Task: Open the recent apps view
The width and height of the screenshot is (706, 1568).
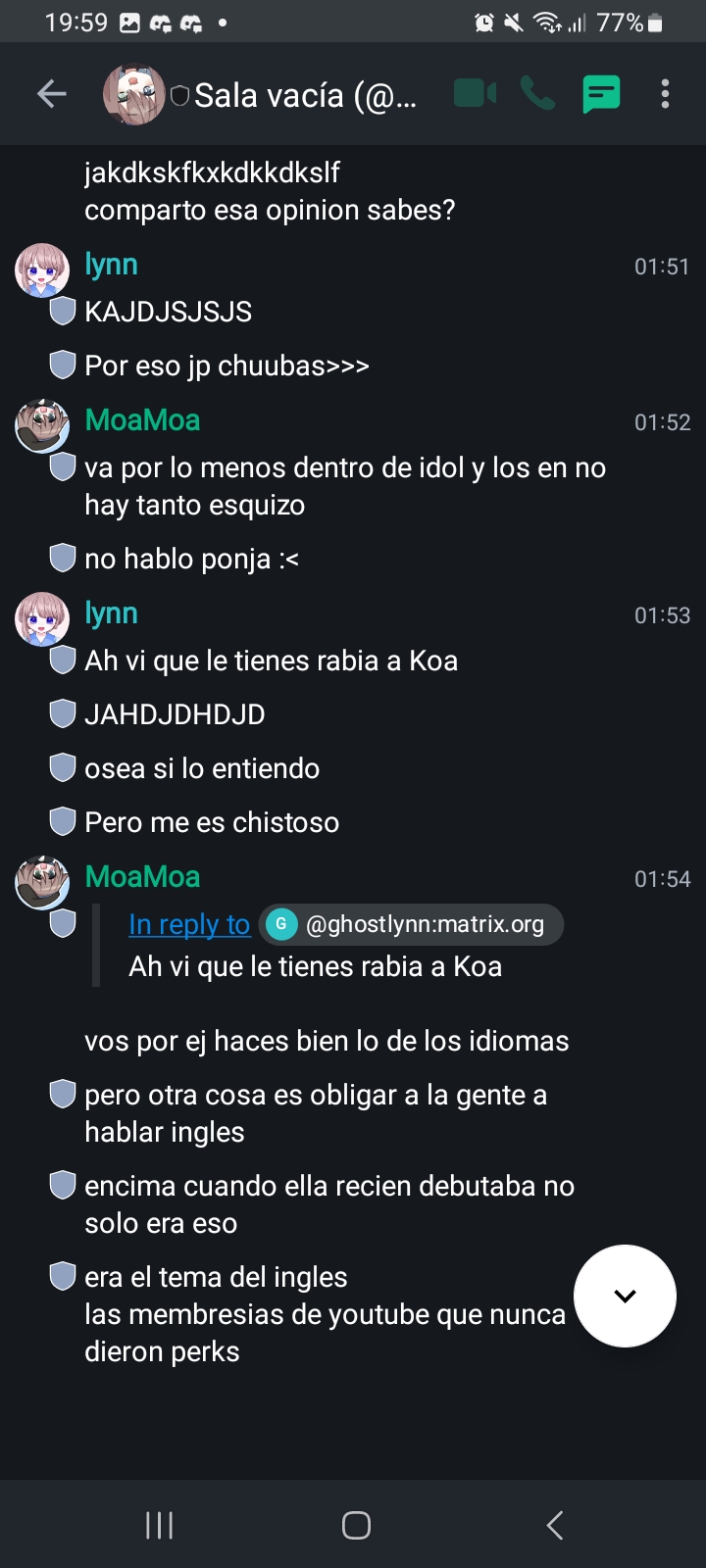Action: (x=159, y=1525)
